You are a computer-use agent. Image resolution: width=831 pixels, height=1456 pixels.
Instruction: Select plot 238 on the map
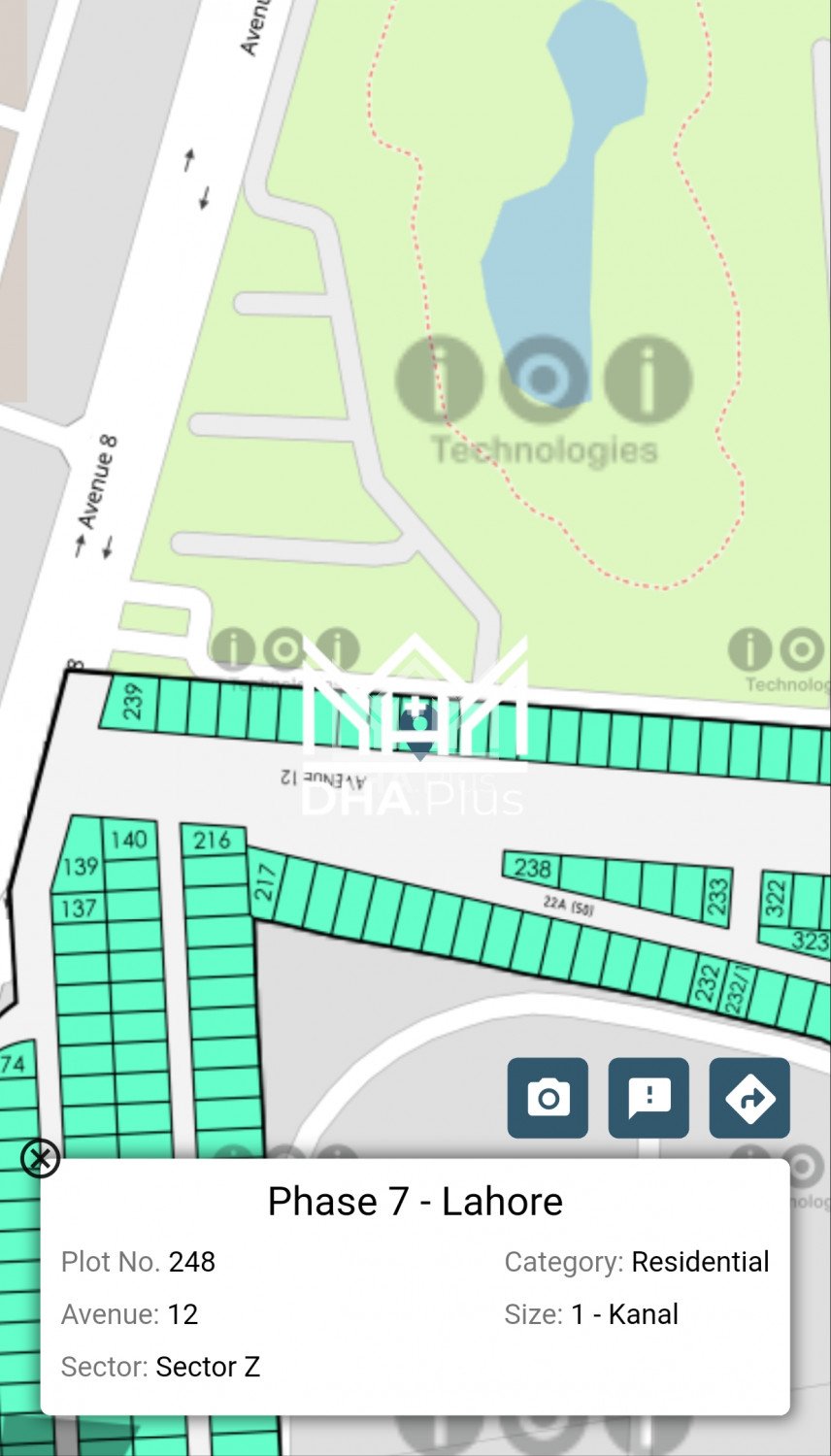532,867
